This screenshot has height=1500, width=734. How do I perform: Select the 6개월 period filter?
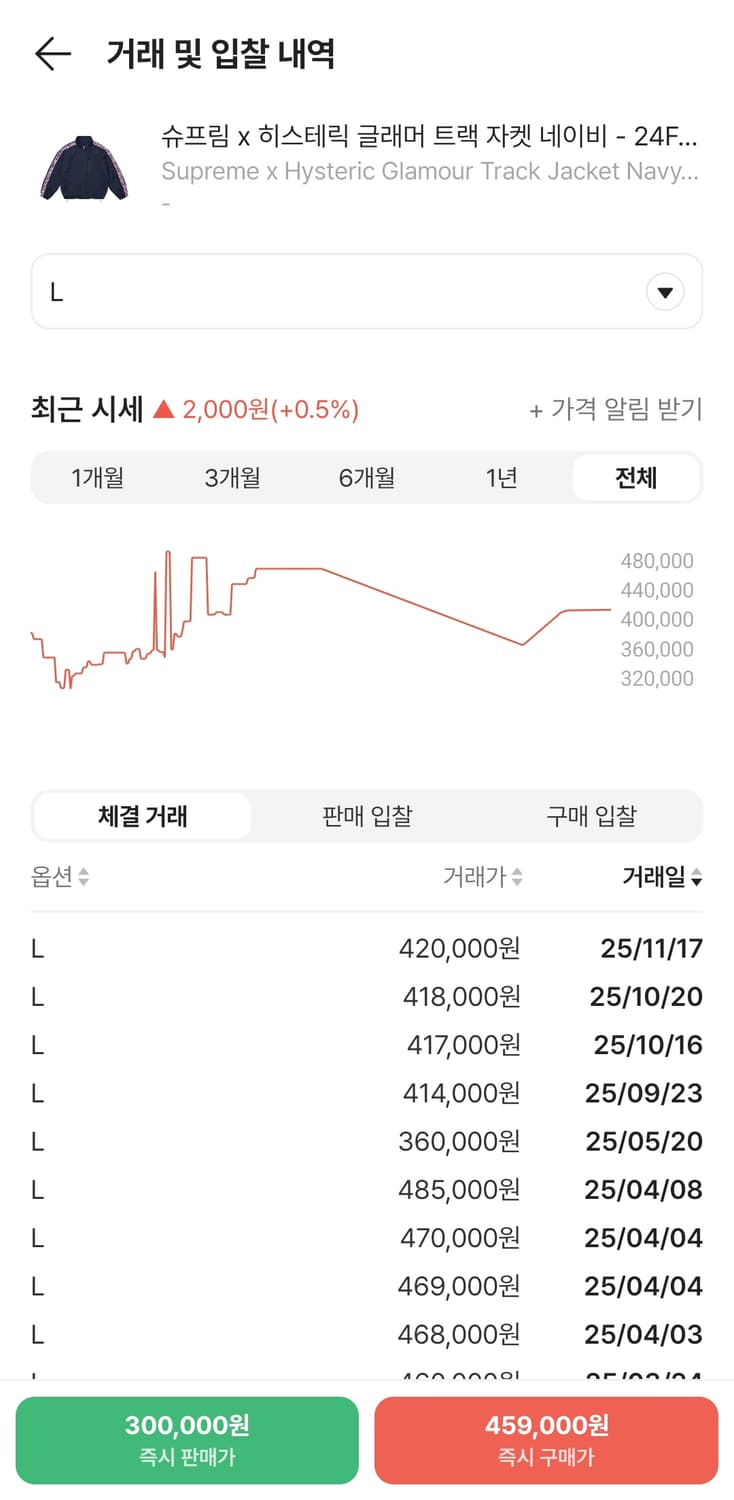pyautogui.click(x=366, y=477)
